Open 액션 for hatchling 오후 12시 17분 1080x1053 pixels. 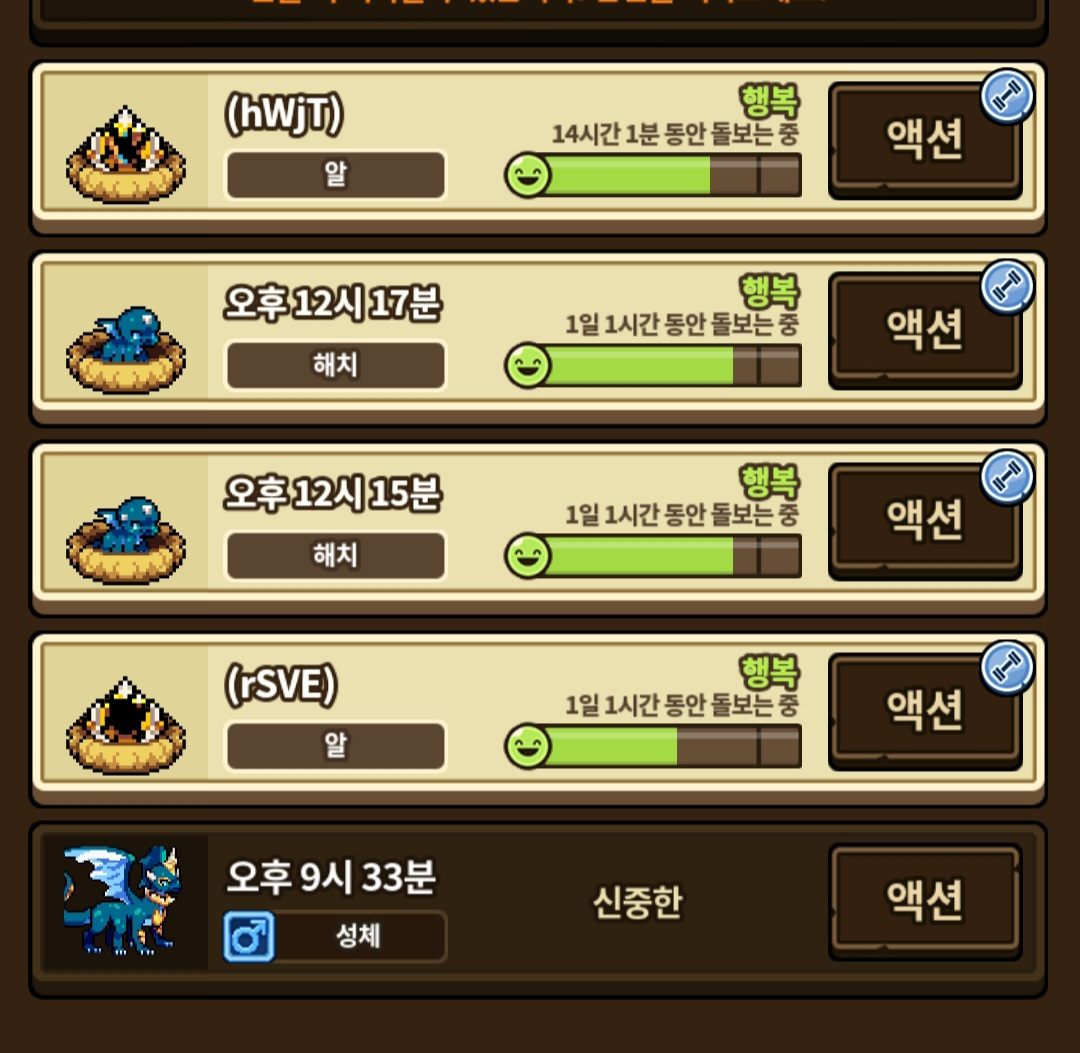coord(924,329)
